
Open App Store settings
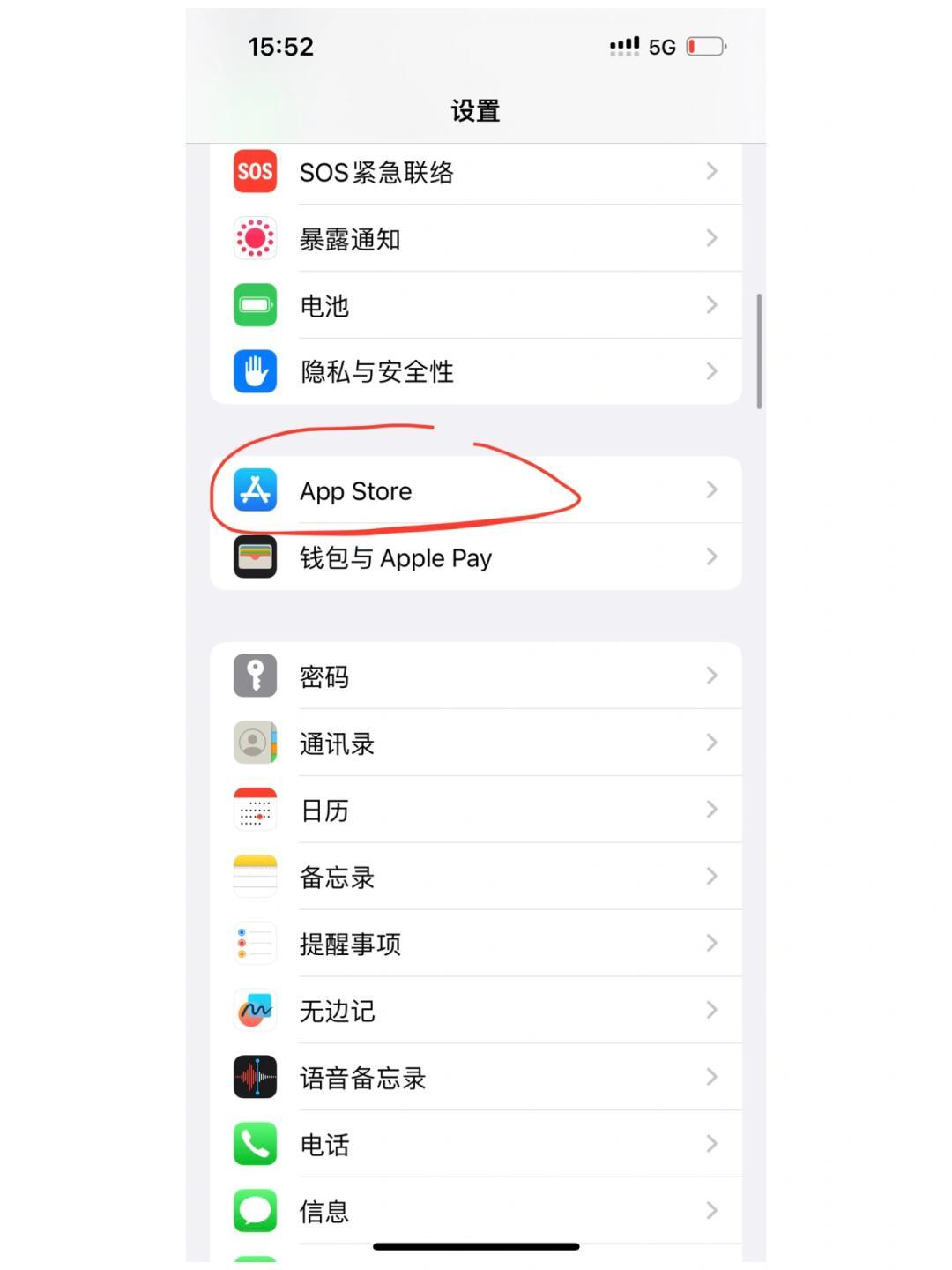point(476,491)
